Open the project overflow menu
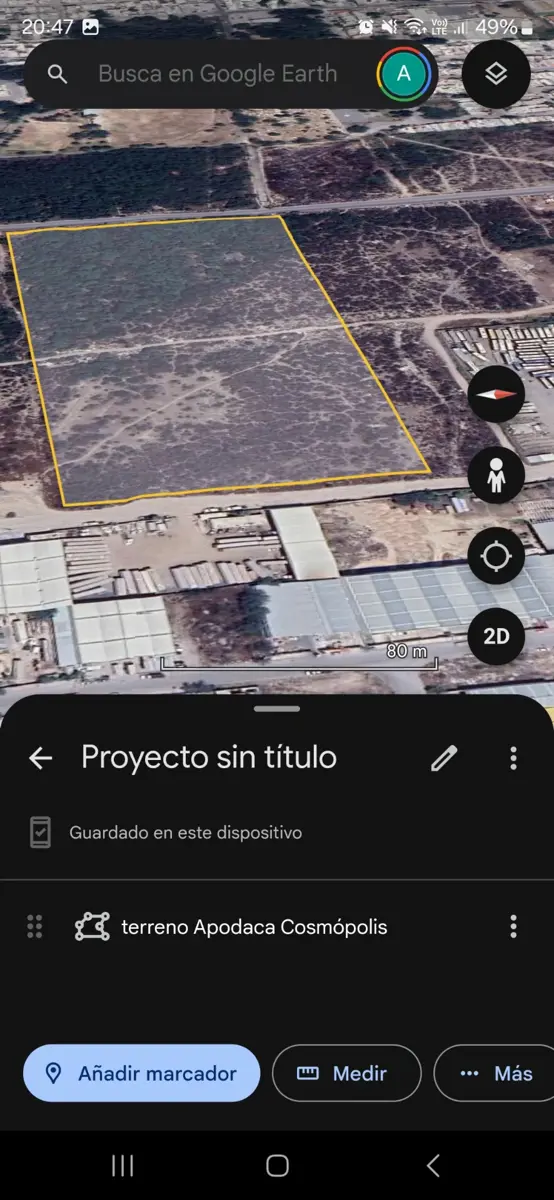Viewport: 554px width, 1200px height. (x=513, y=758)
